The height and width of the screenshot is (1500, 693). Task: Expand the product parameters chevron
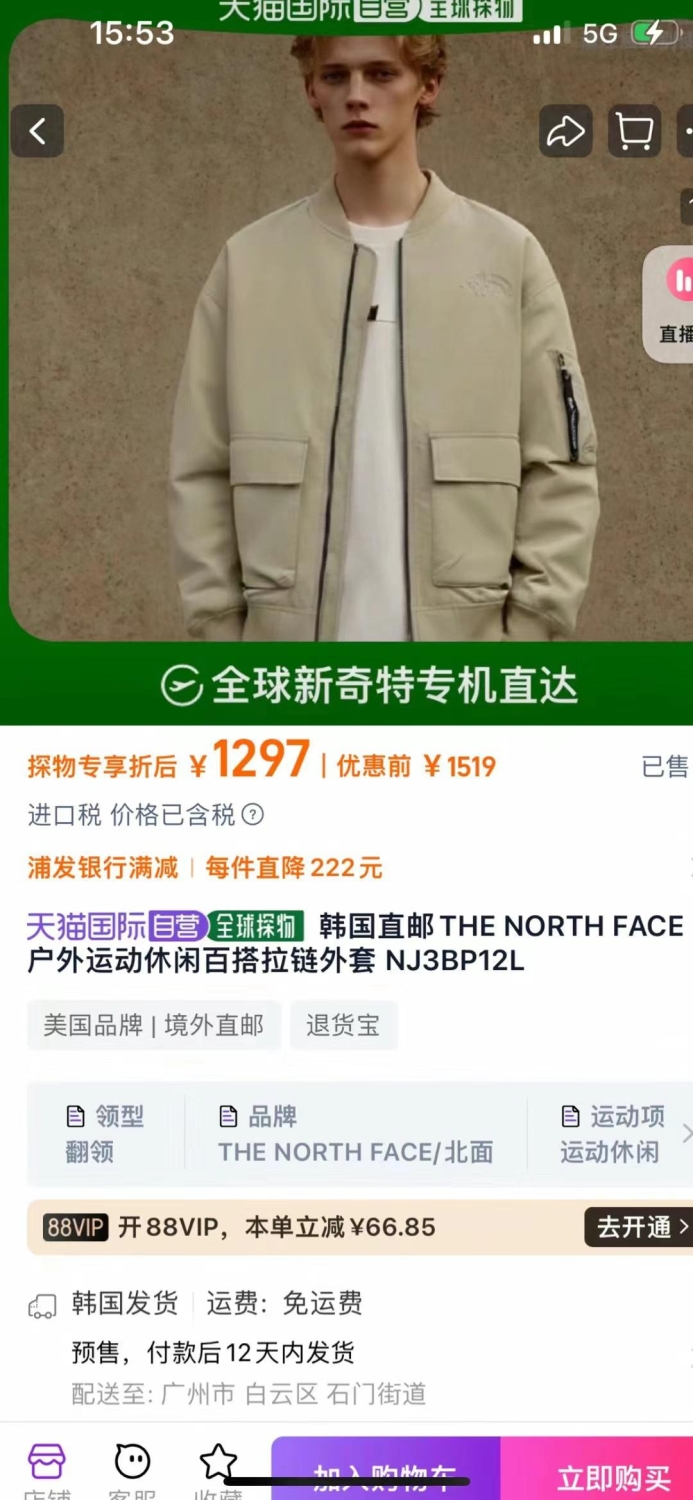coord(686,1134)
